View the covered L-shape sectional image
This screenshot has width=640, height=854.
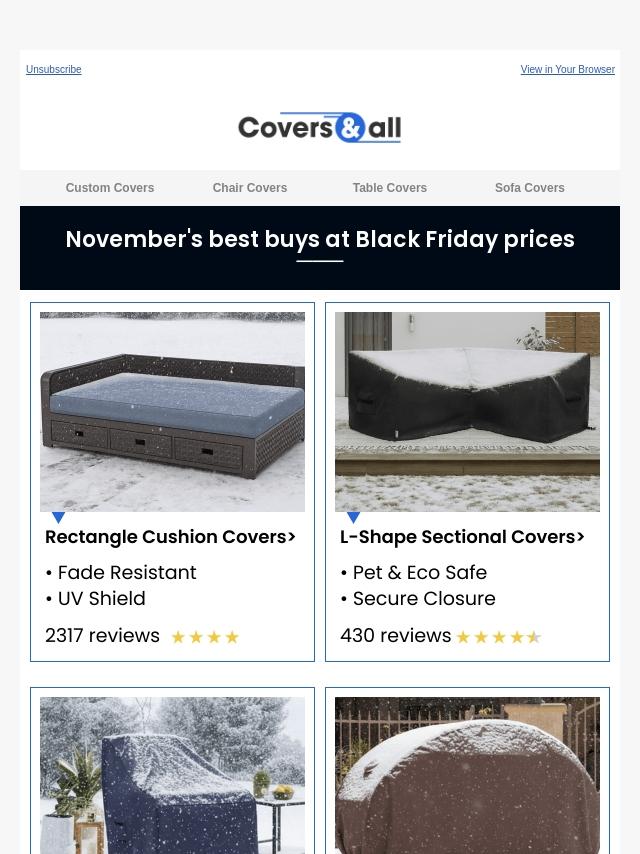pyautogui.click(x=467, y=412)
